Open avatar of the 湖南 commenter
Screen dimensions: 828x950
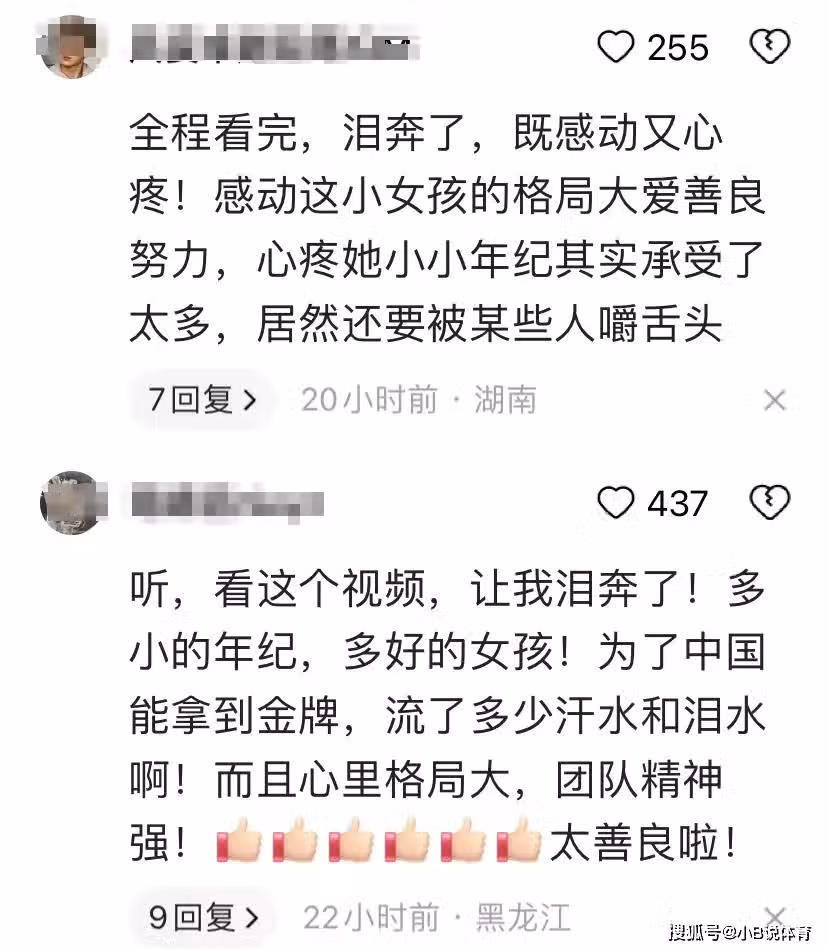tap(73, 46)
